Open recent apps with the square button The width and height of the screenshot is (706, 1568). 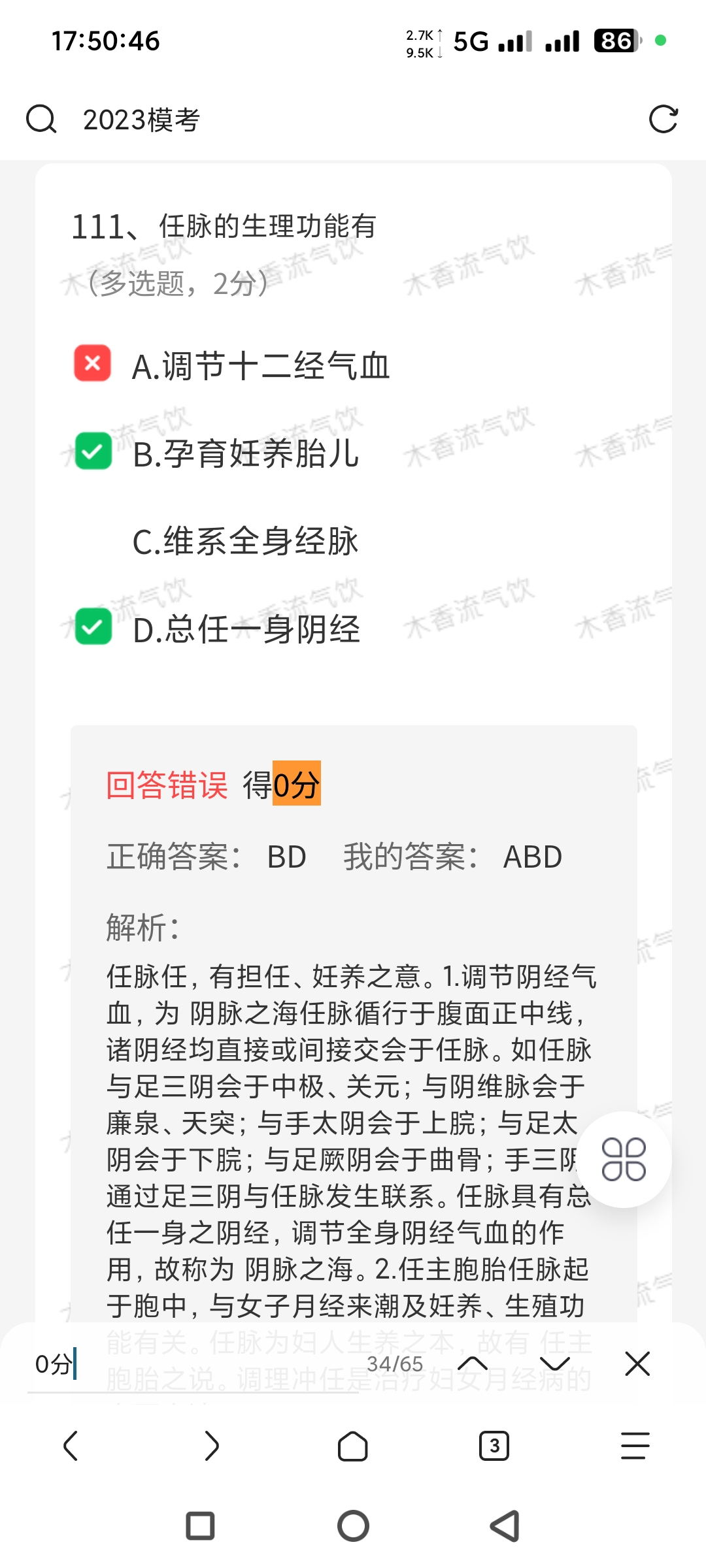200,1526
